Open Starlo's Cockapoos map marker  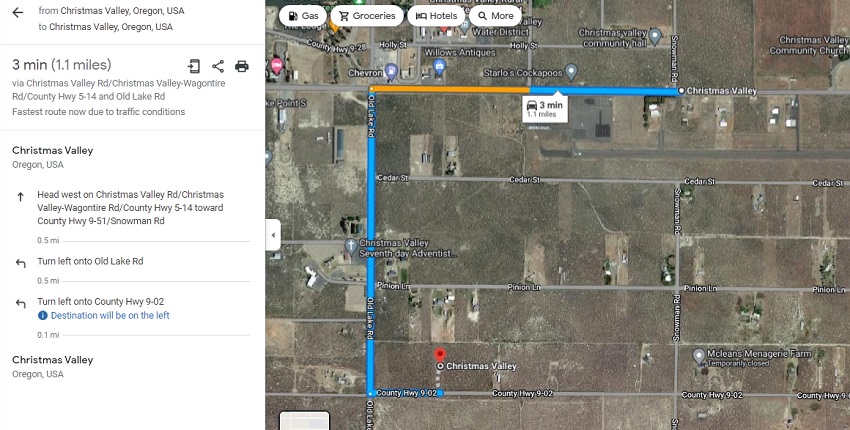coord(571,70)
